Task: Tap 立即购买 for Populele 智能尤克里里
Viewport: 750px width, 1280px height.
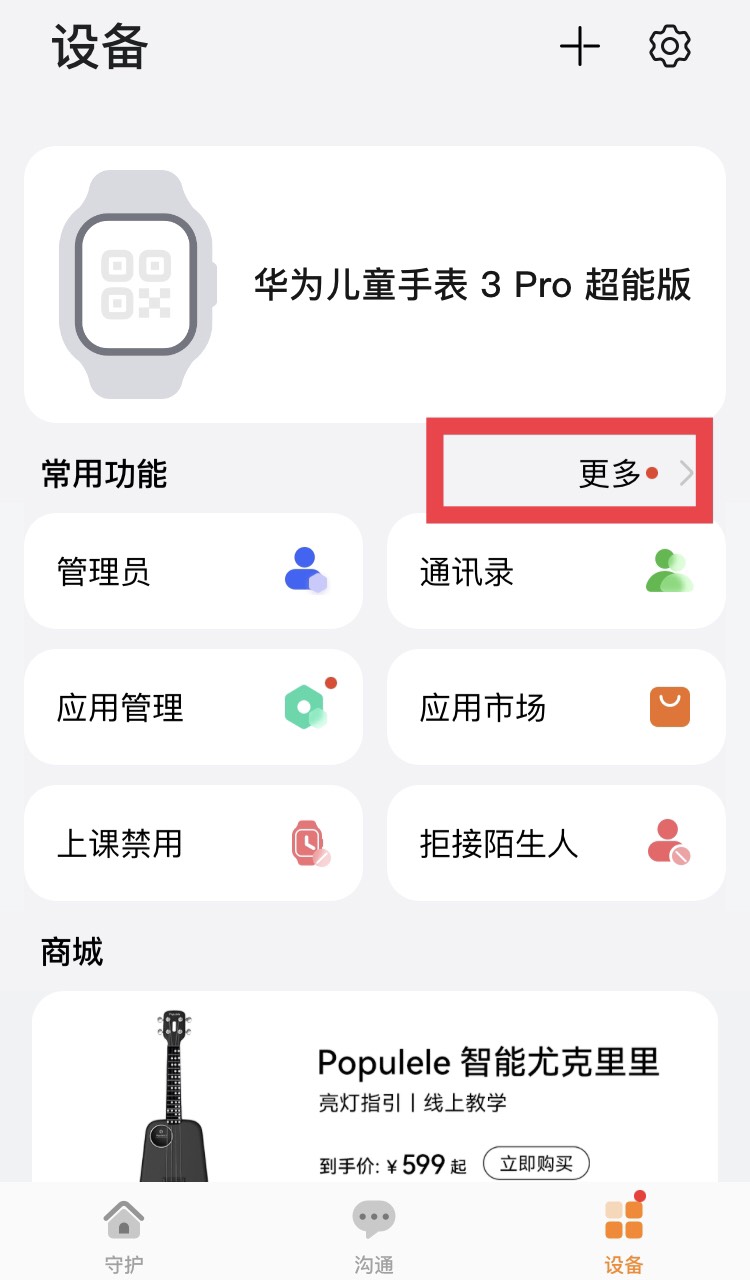Action: tap(536, 1164)
